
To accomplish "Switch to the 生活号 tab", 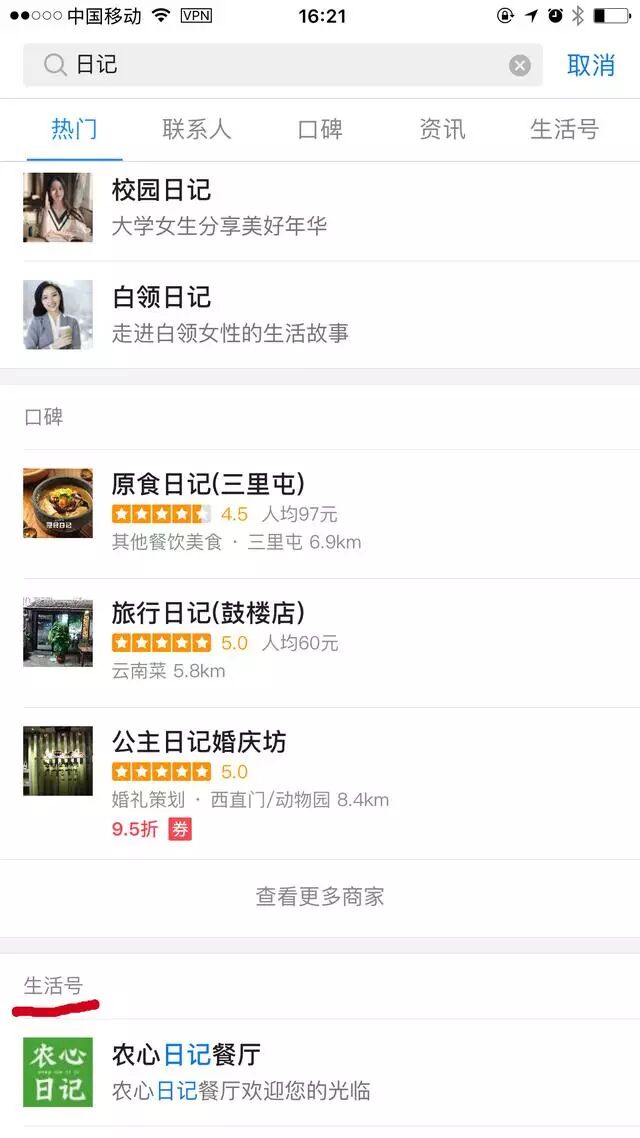I will pos(565,129).
